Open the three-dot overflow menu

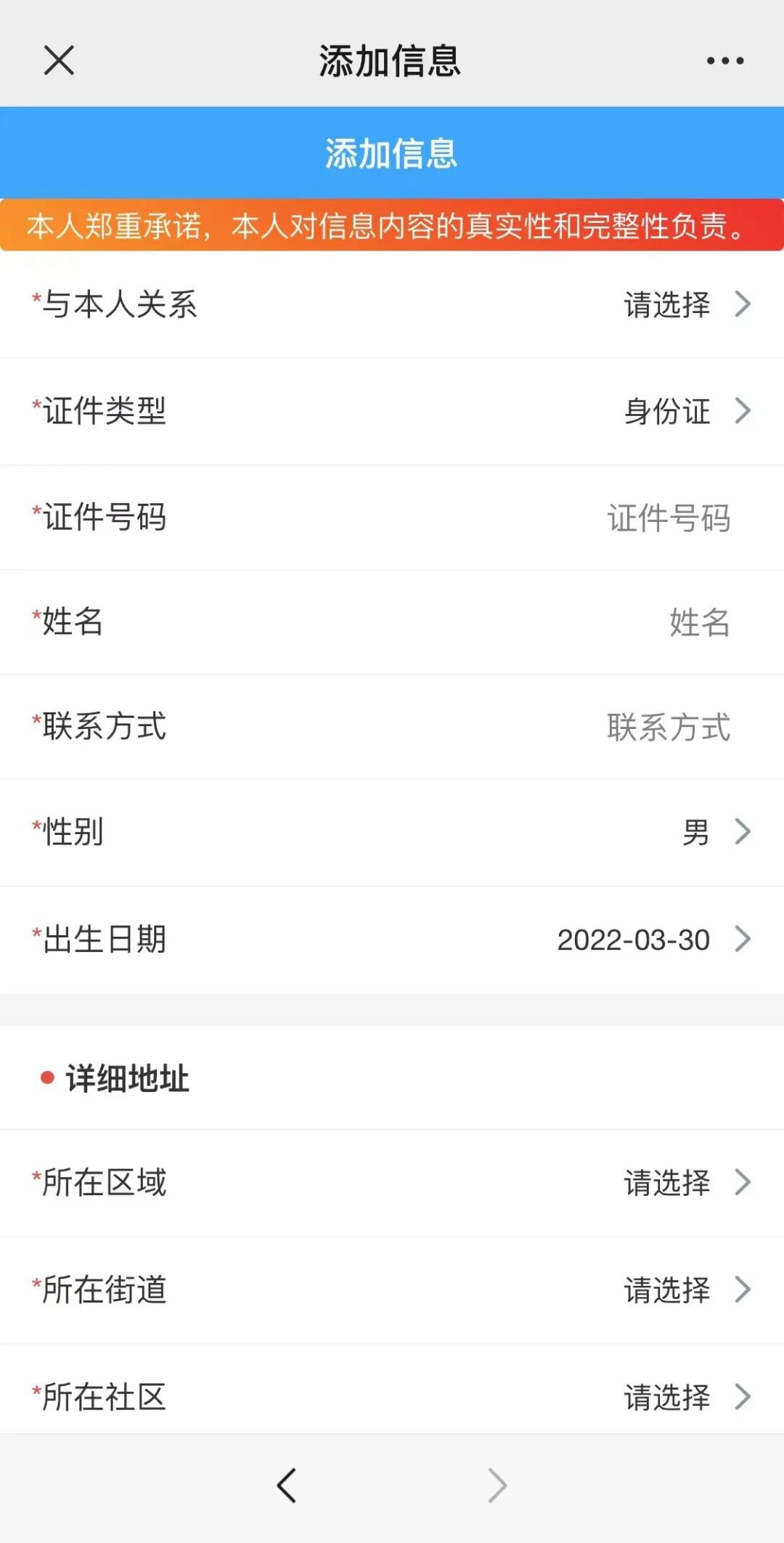[x=725, y=61]
